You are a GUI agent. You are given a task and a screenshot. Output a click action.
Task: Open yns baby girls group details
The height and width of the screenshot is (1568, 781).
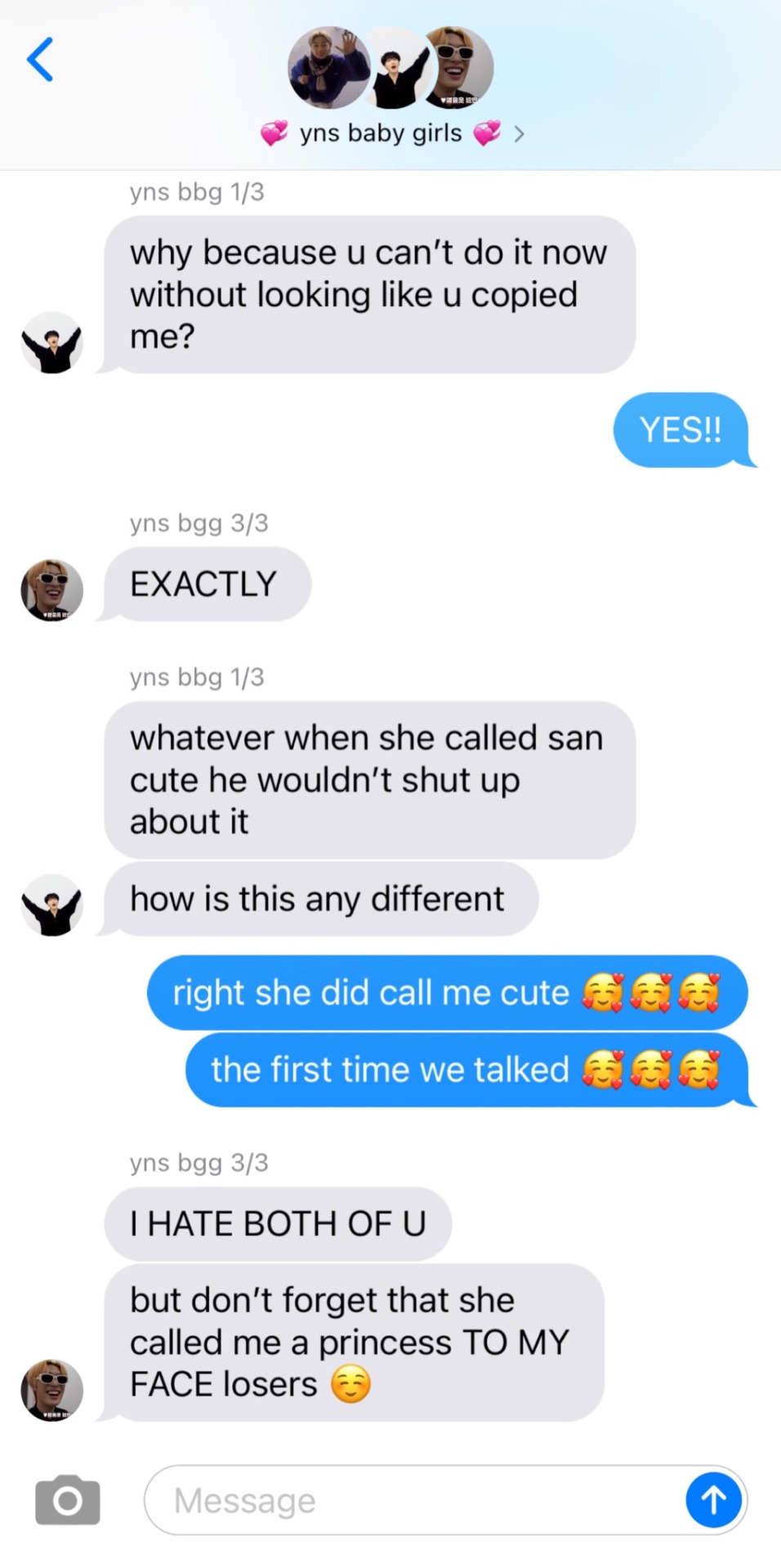click(390, 133)
